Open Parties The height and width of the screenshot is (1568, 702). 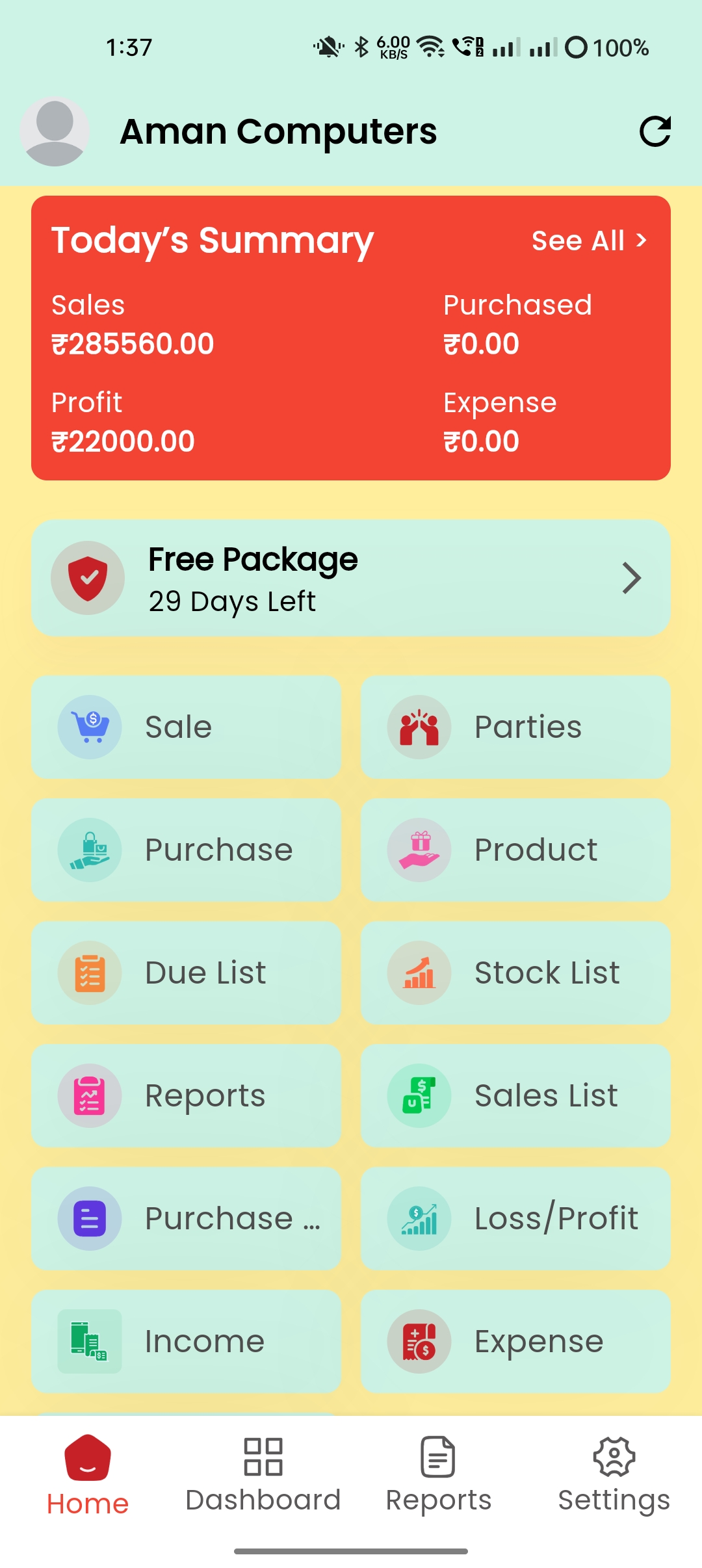515,727
